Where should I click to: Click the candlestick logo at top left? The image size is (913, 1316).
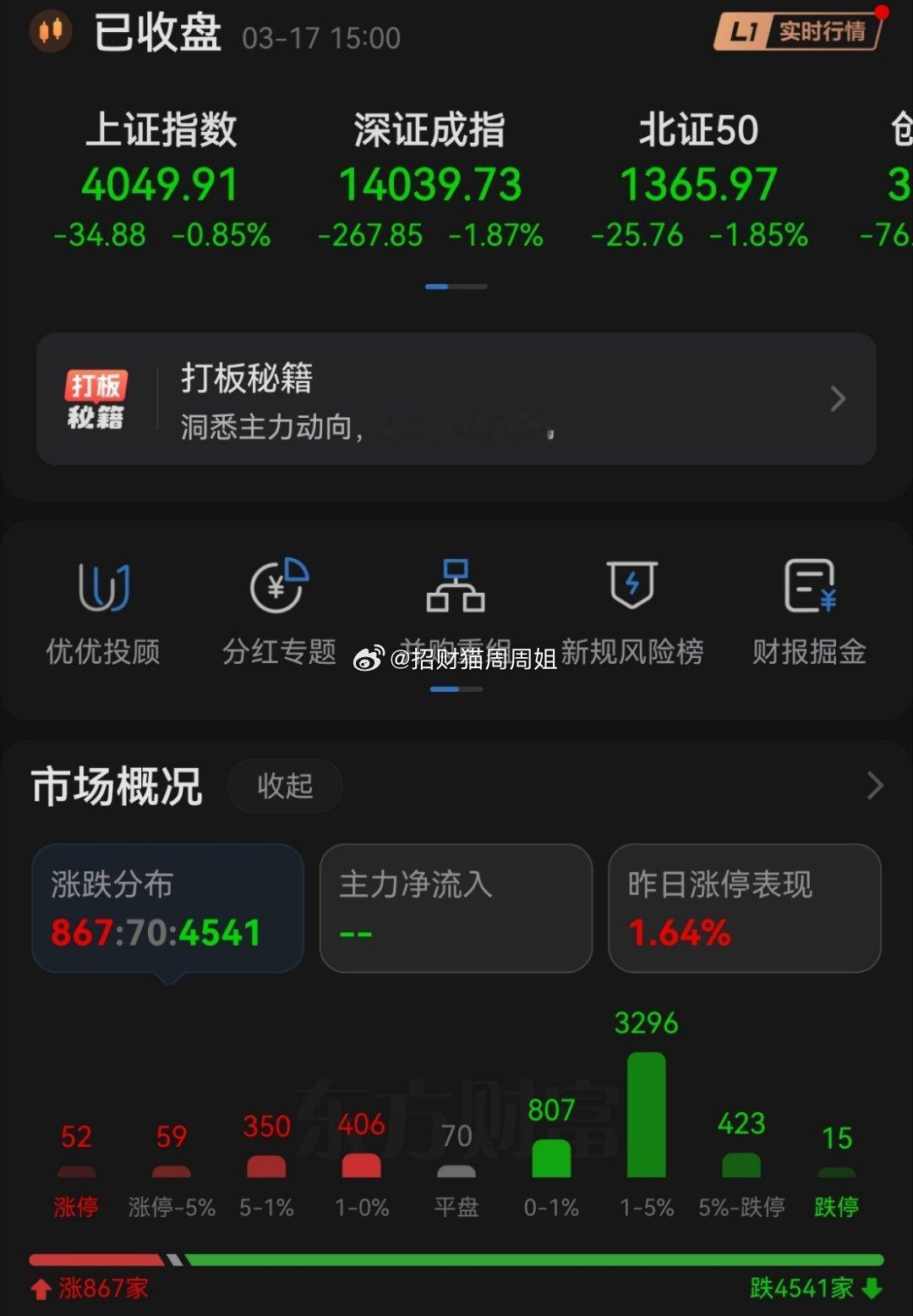pyautogui.click(x=51, y=32)
